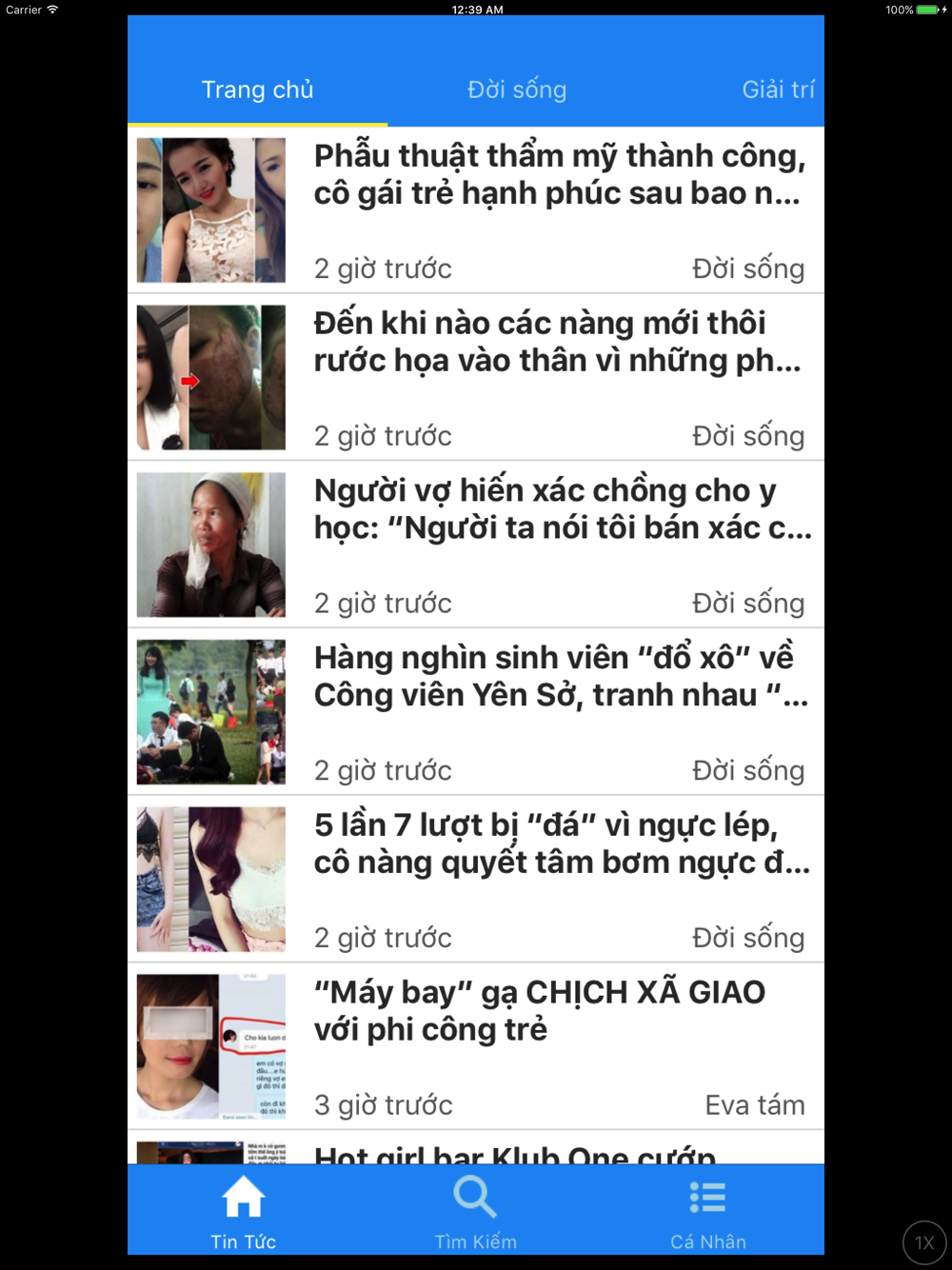
Task: Open the Cá Nhân tab
Action: 708,1211
